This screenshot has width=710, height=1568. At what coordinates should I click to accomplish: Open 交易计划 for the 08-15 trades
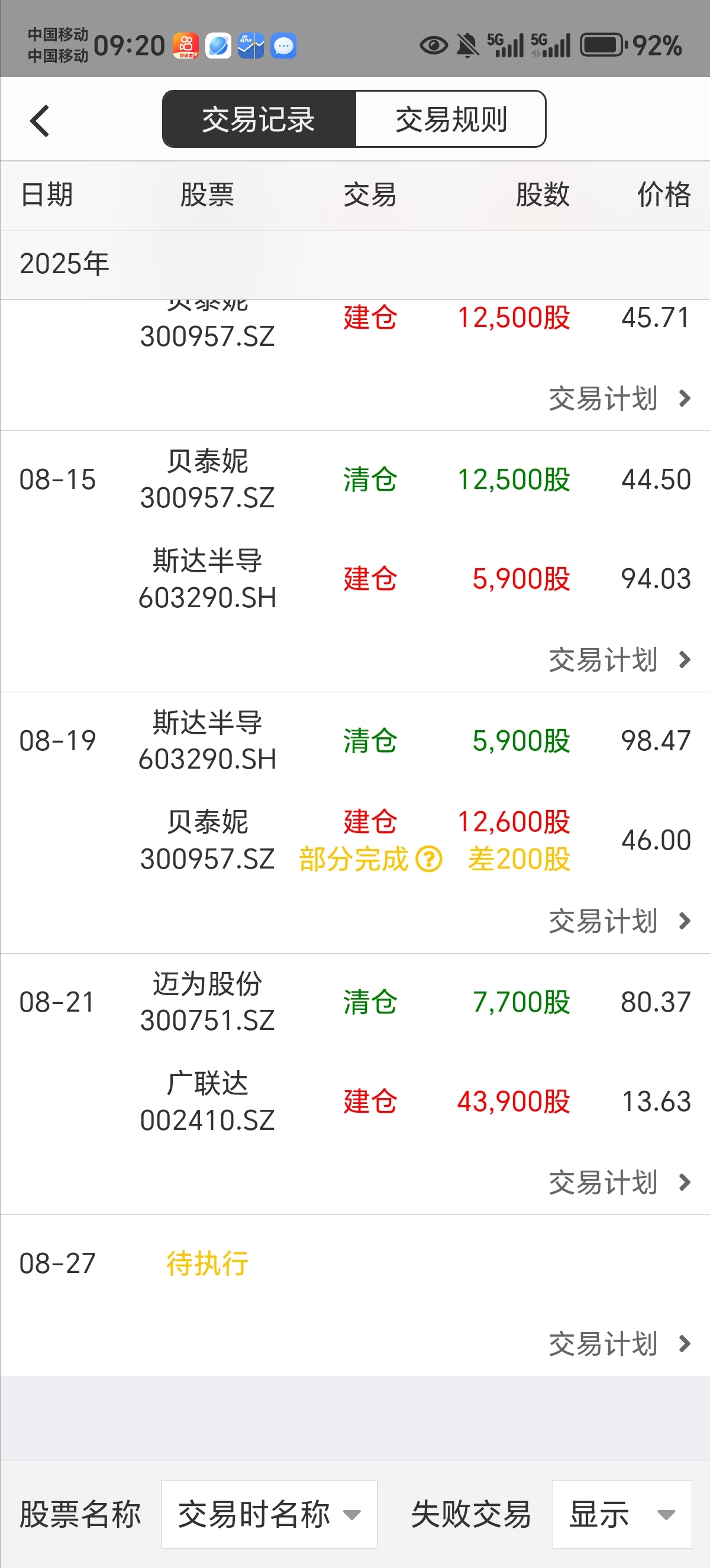pyautogui.click(x=620, y=660)
